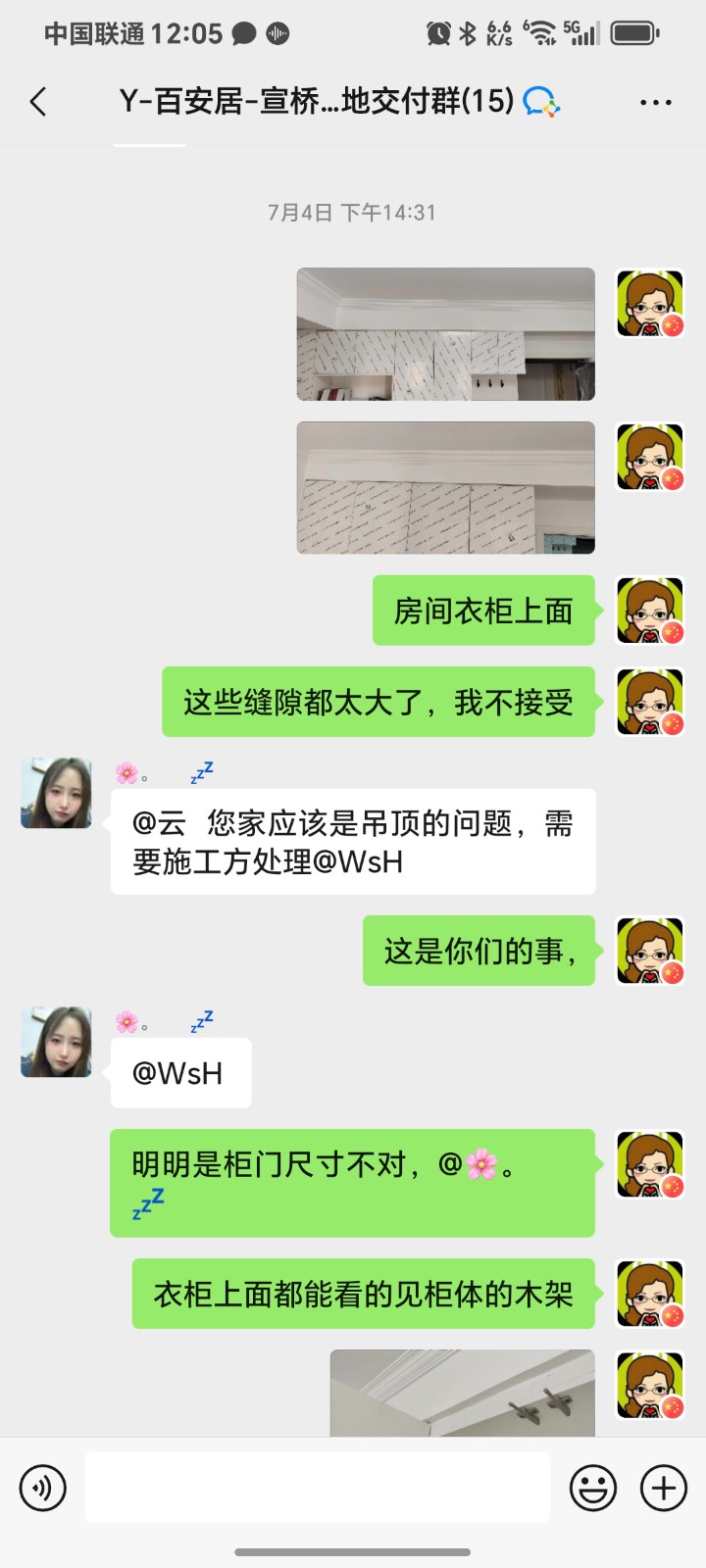
Task: Switch to voice message input
Action: [x=43, y=1488]
